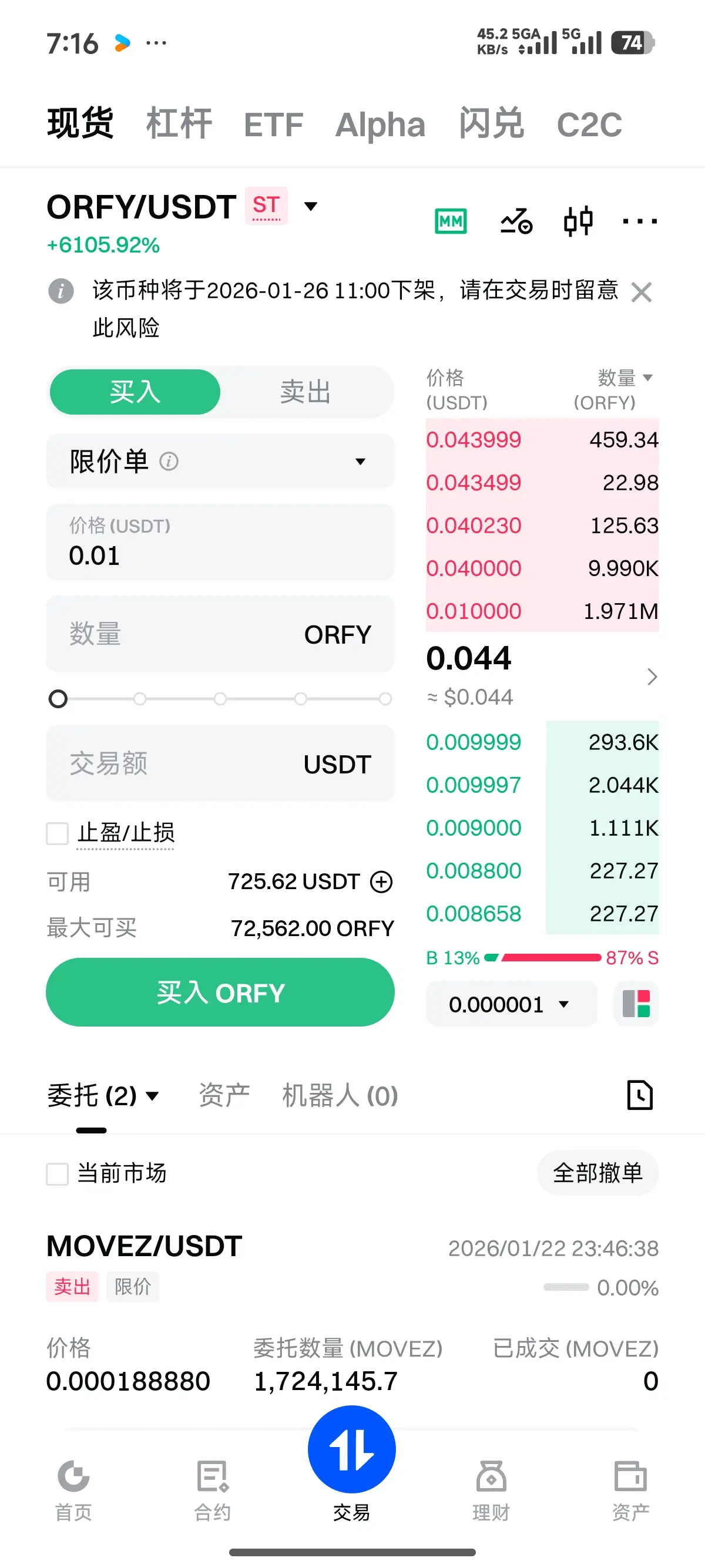This screenshot has width=705, height=1568.
Task: Open the ORFY/USDT pair selector dropdown
Action: click(310, 206)
